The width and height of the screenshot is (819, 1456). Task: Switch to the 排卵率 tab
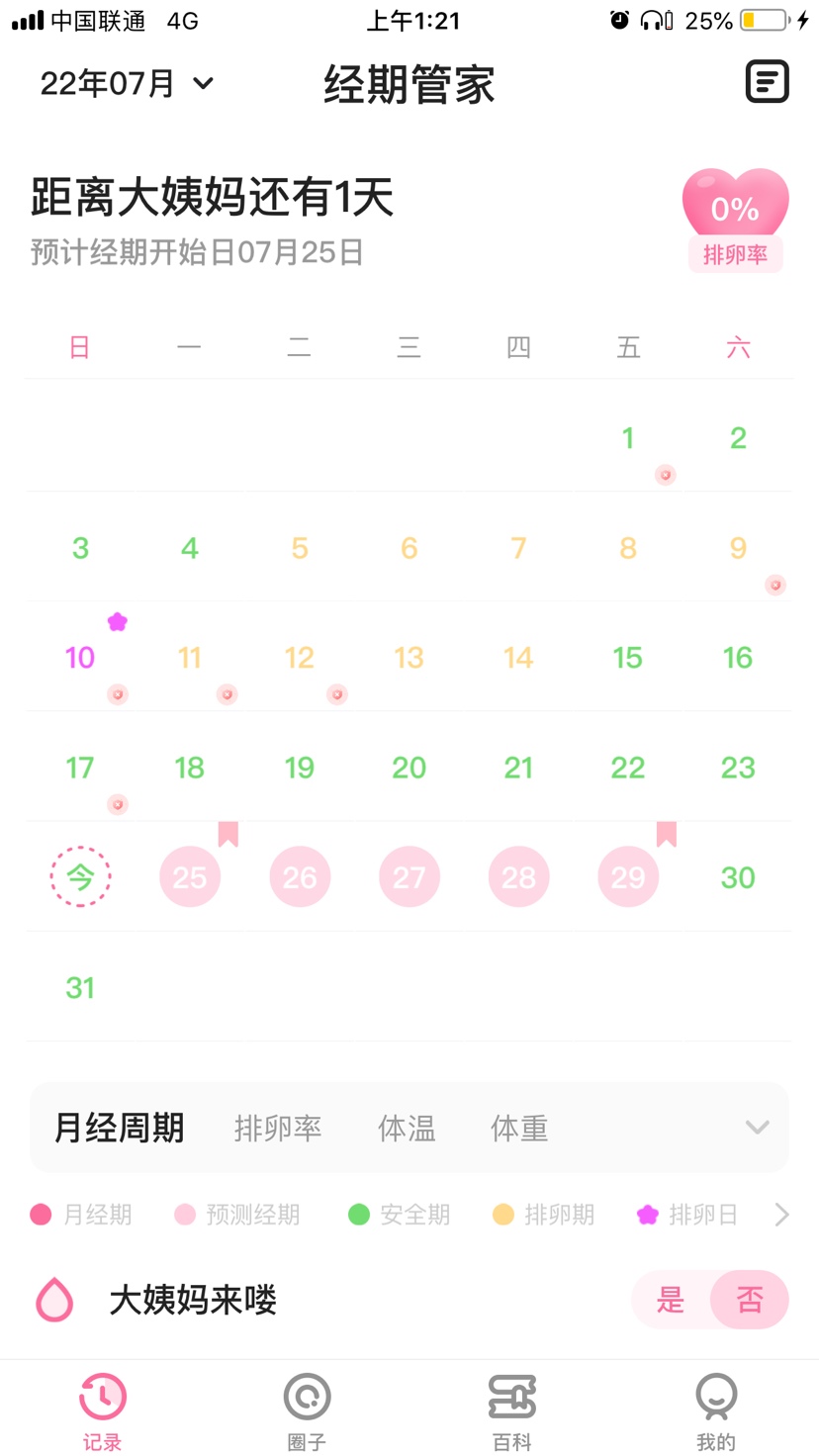[278, 1128]
